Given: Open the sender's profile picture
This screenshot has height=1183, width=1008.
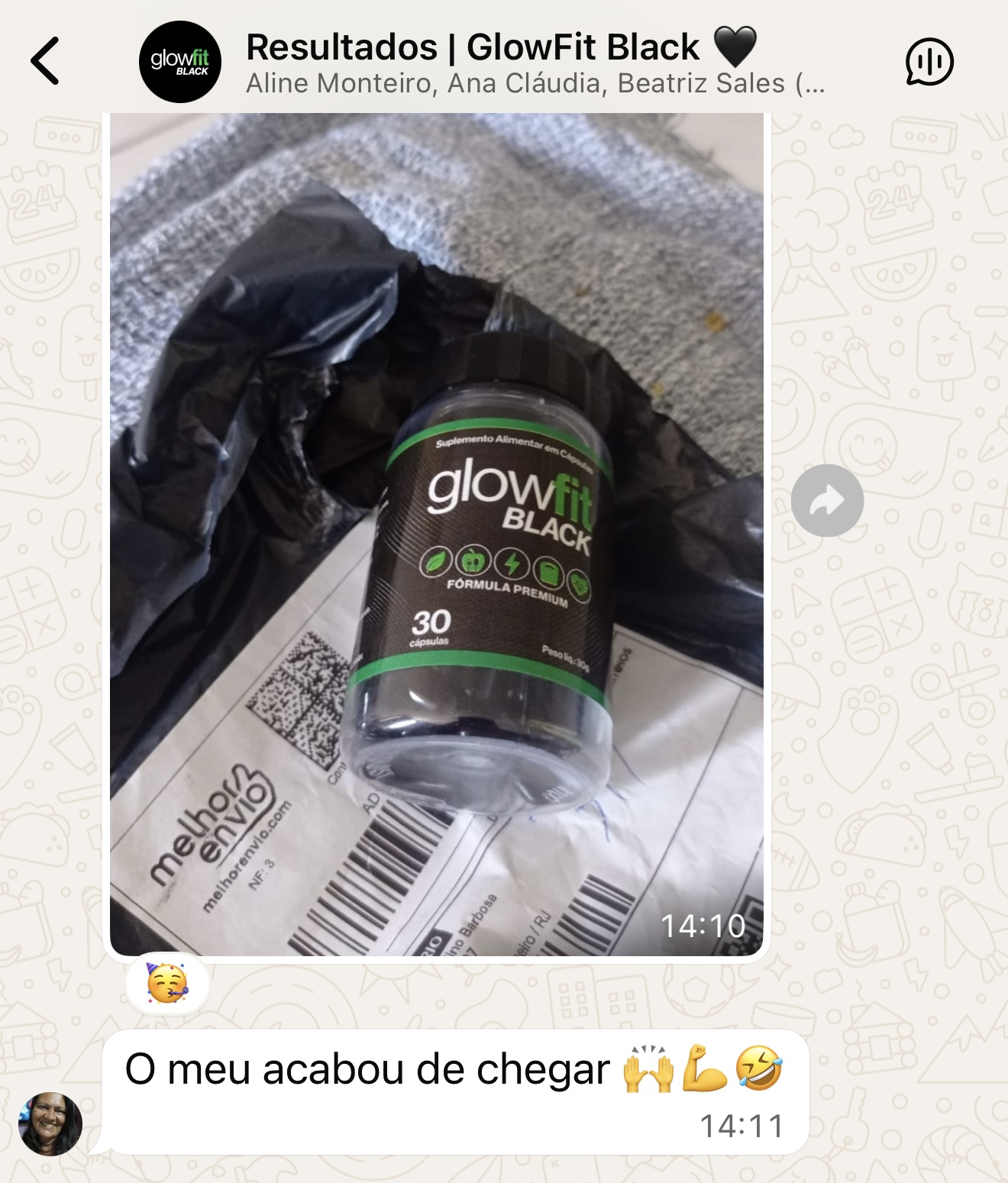Looking at the screenshot, I should point(50,1123).
